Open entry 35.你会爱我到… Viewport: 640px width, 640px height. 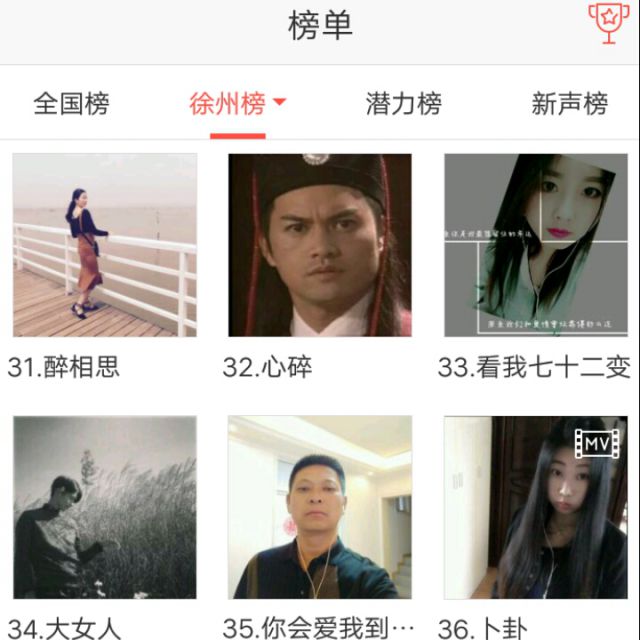[320, 507]
